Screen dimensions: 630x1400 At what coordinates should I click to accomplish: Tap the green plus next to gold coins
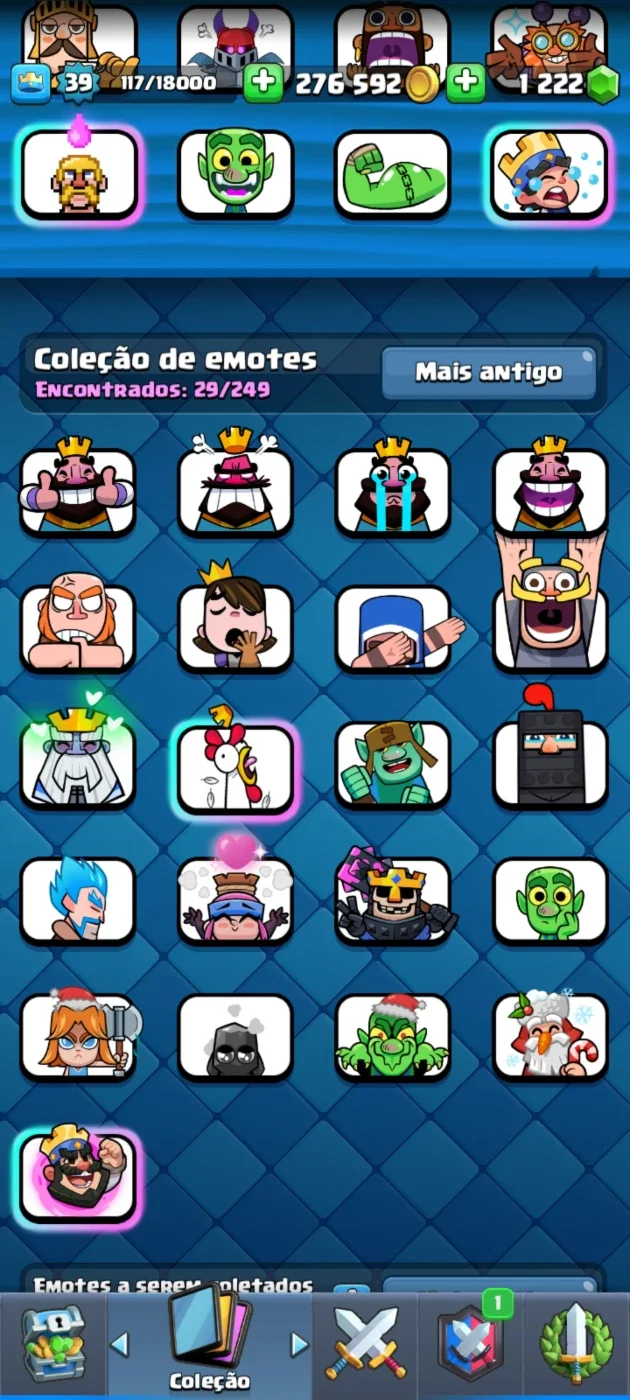tap(264, 83)
